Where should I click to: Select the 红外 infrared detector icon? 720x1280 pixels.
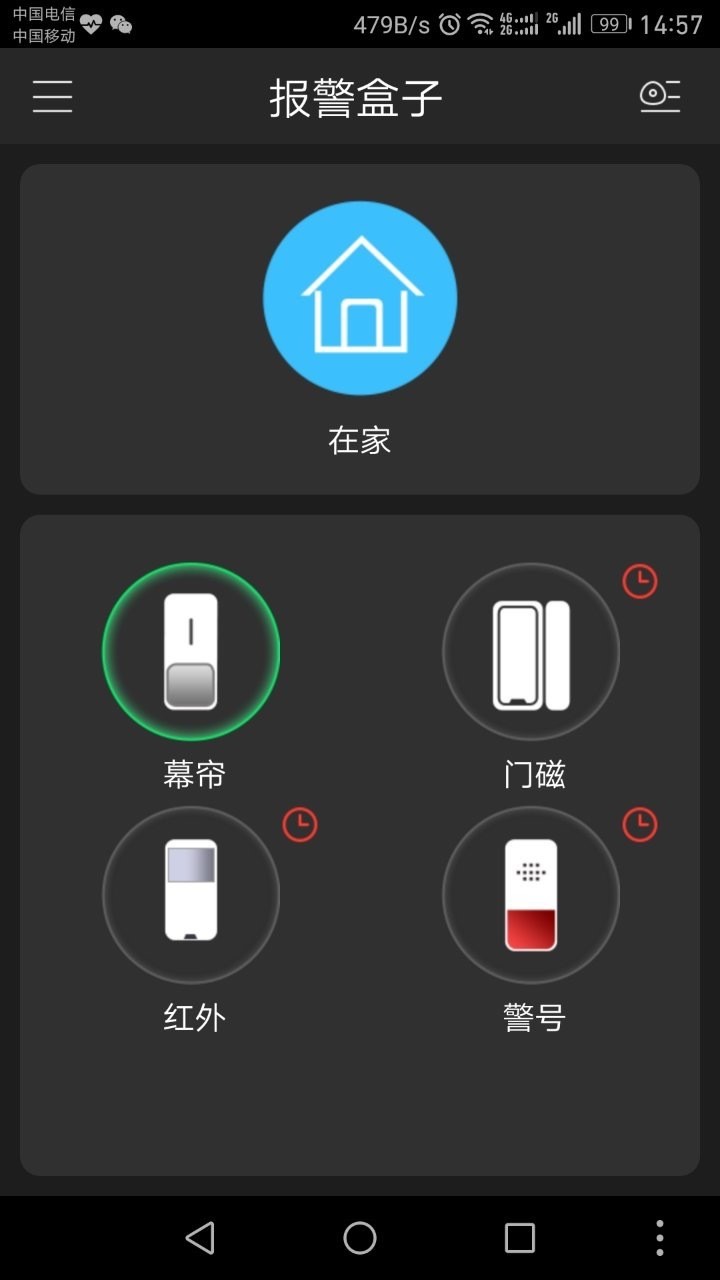tap(192, 895)
